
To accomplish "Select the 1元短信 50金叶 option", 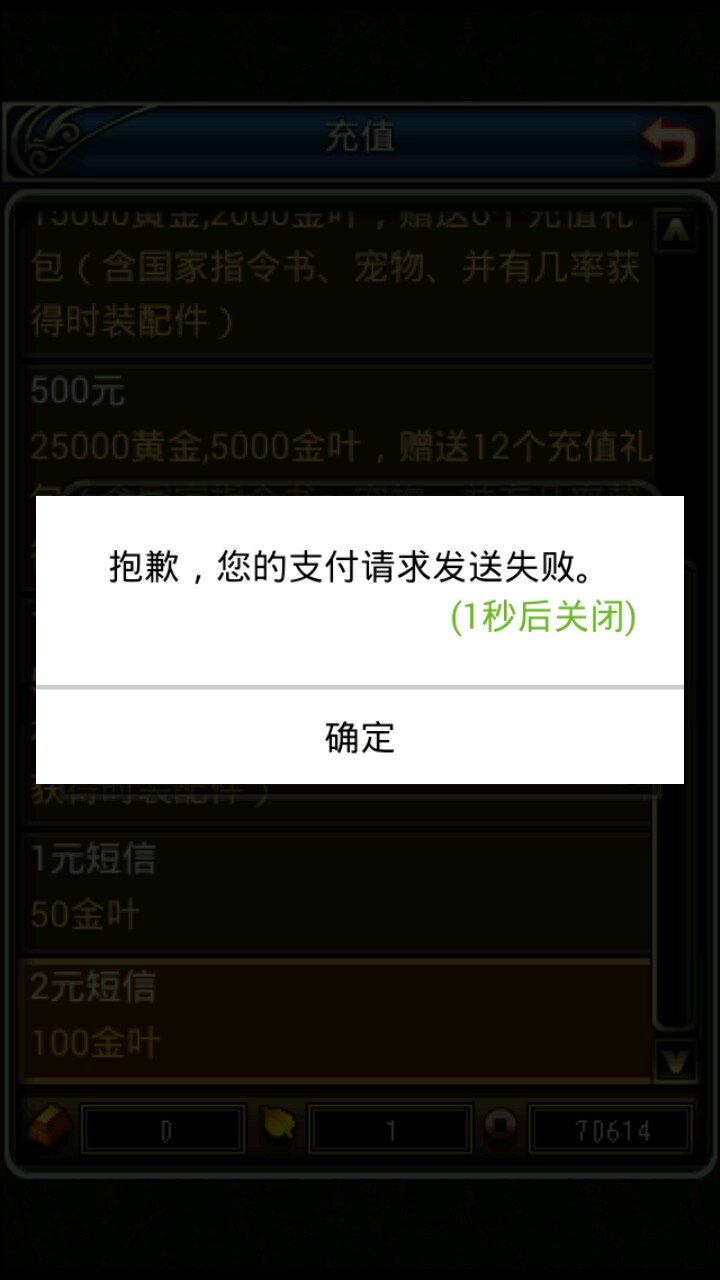I will [x=336, y=888].
